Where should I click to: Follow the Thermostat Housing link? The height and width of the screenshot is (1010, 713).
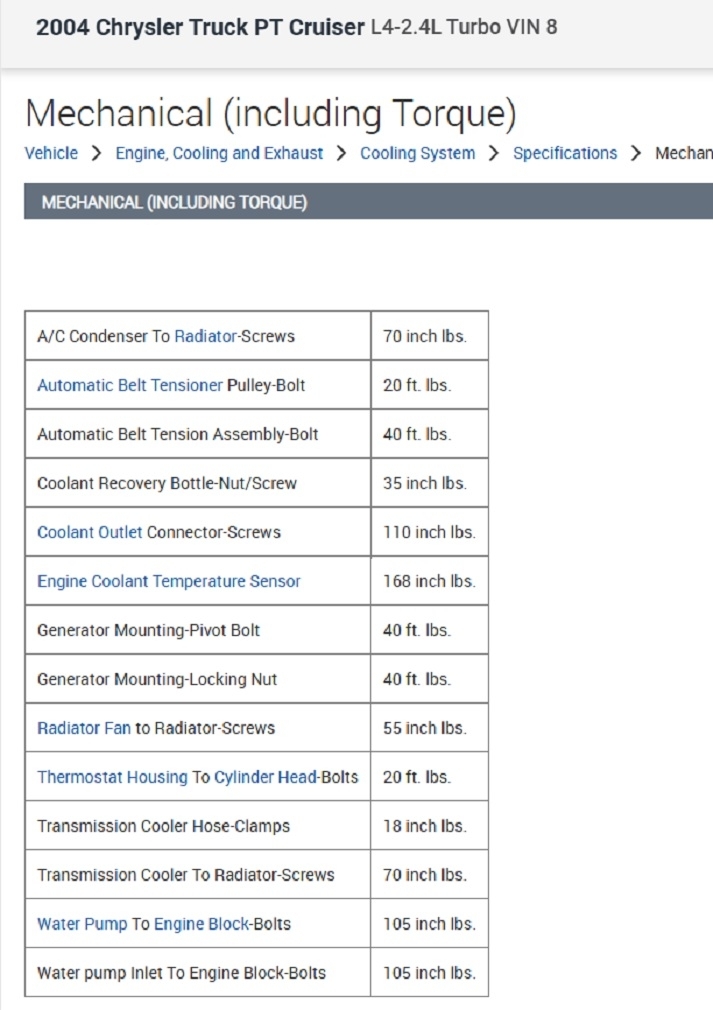(x=112, y=777)
